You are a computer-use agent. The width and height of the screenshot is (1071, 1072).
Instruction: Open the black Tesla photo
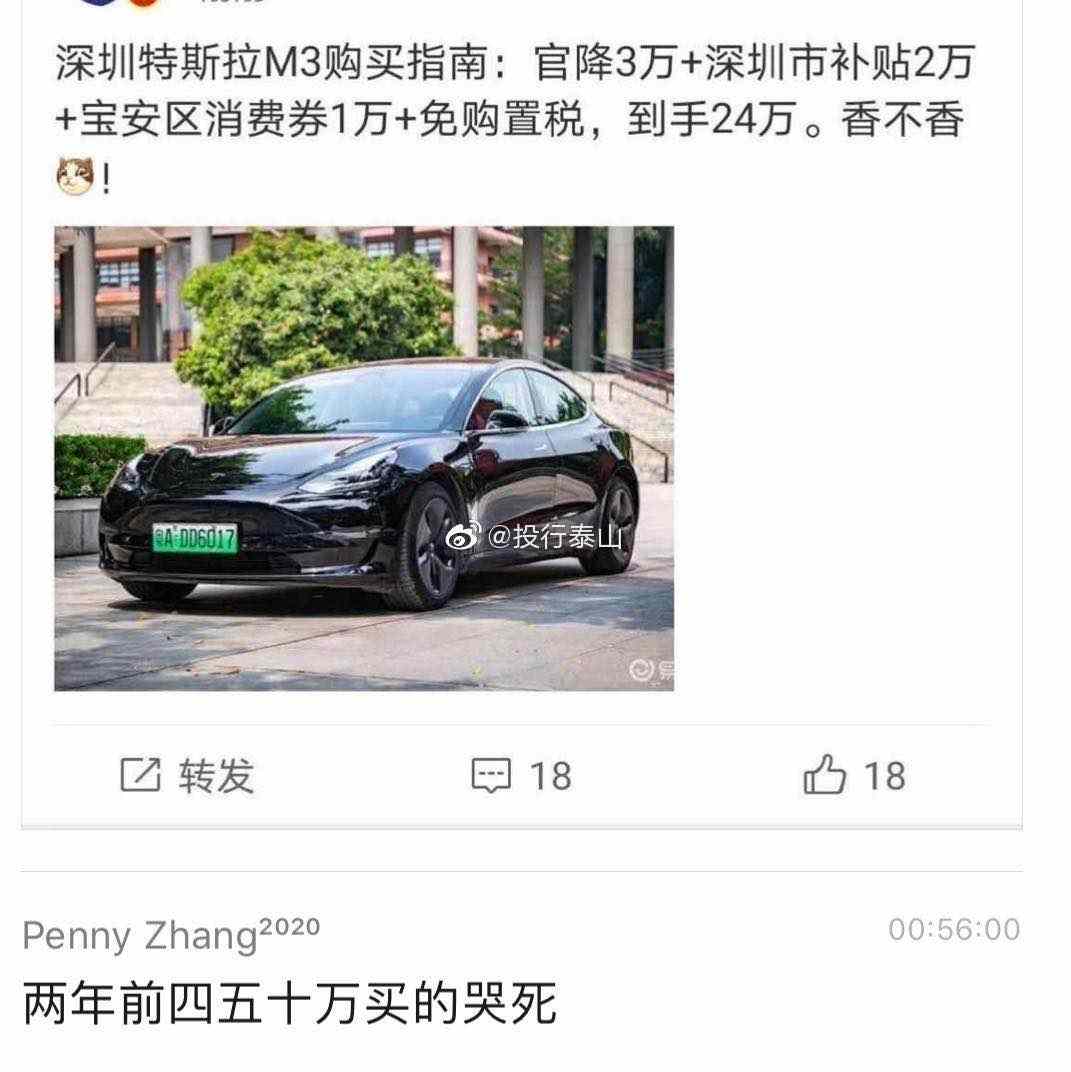[x=363, y=458]
